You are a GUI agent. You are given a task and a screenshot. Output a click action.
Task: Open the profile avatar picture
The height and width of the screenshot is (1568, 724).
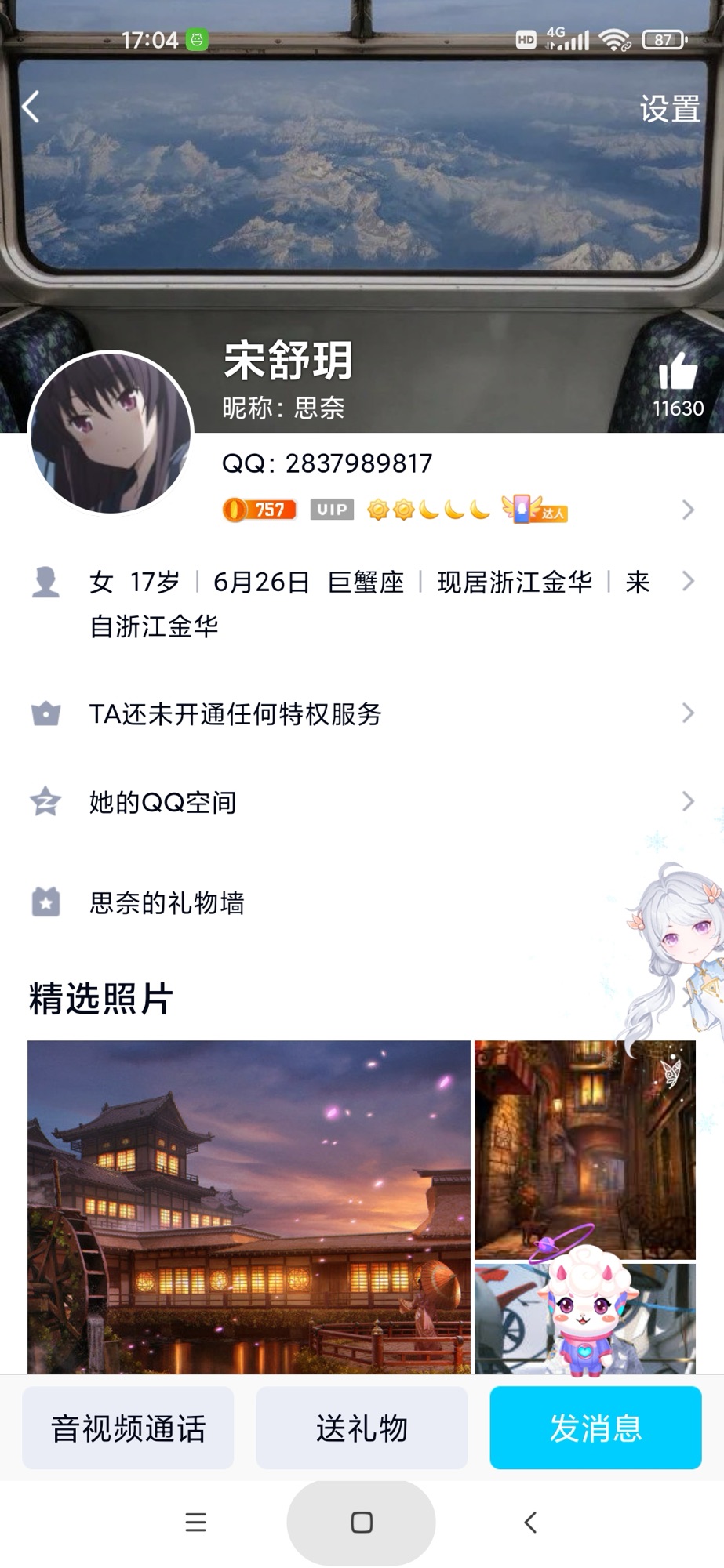[x=111, y=432]
